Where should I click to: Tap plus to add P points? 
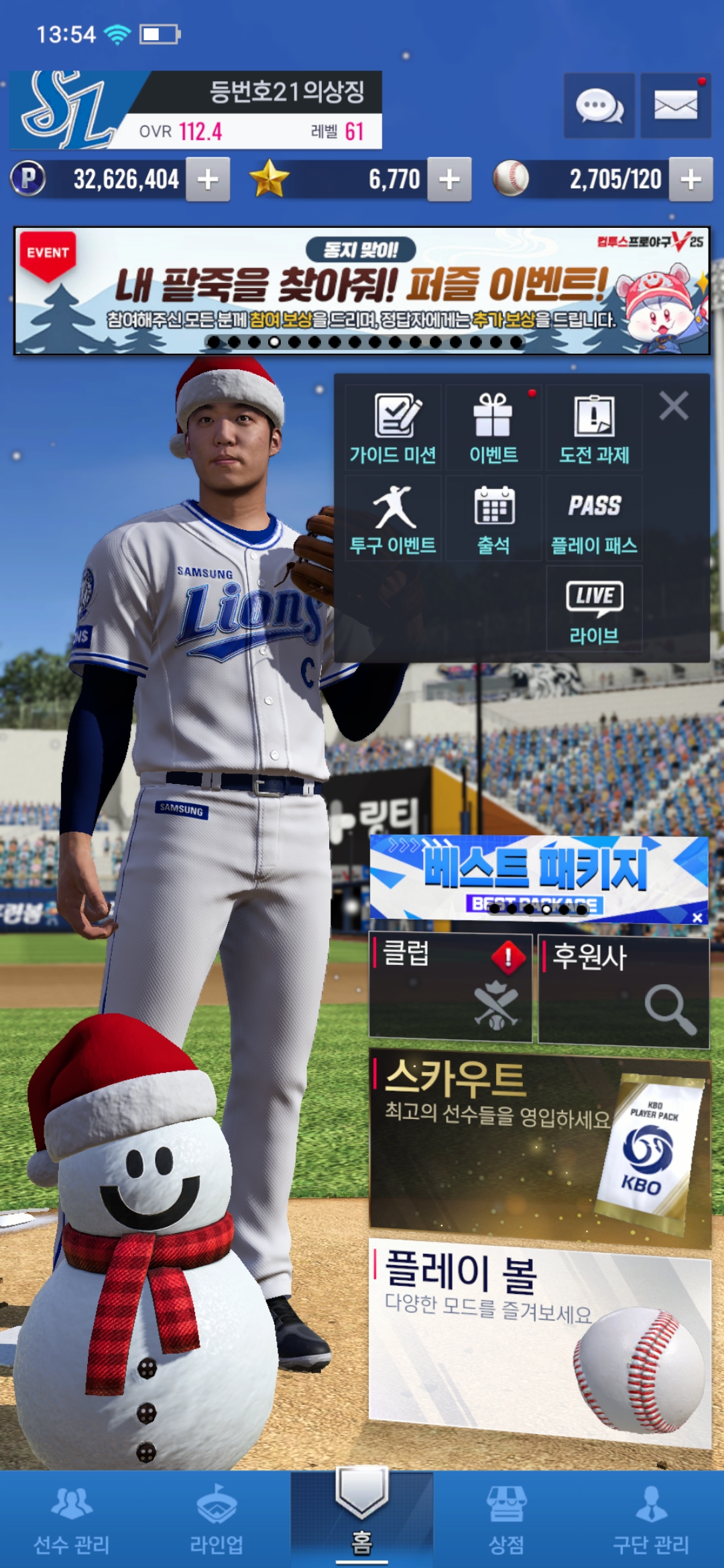[x=208, y=179]
